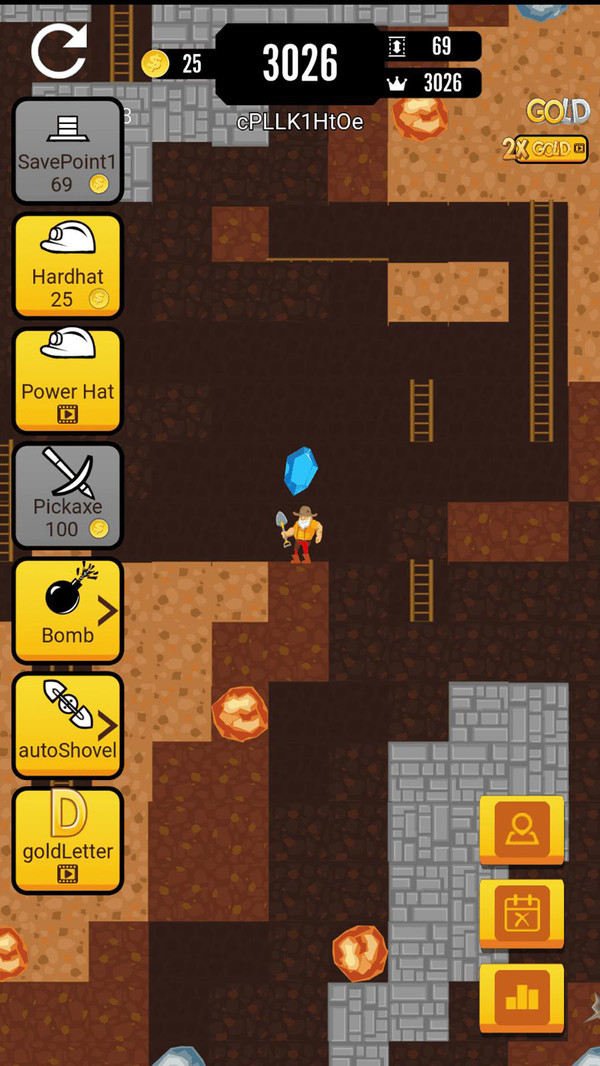Screen dimensions: 600x1066
Task: Purchase the Hardhat for 25 coins
Action: point(68,266)
